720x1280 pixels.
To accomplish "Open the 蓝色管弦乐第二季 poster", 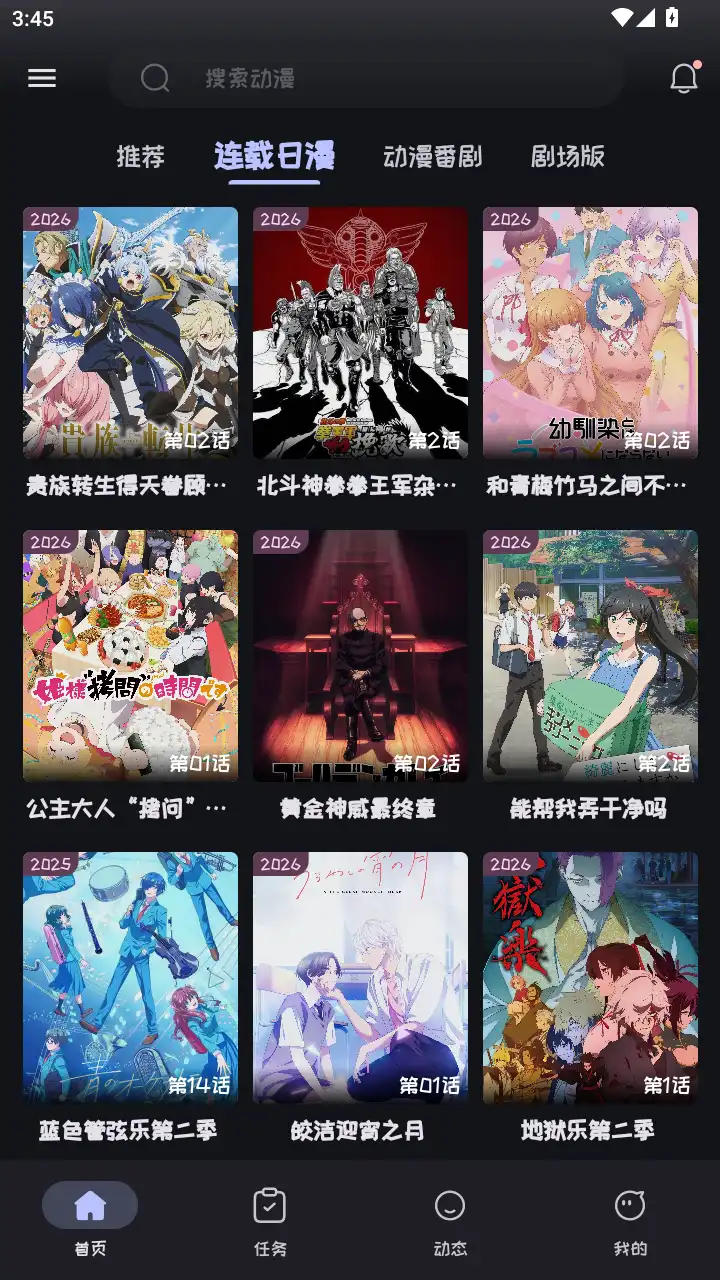I will 130,978.
